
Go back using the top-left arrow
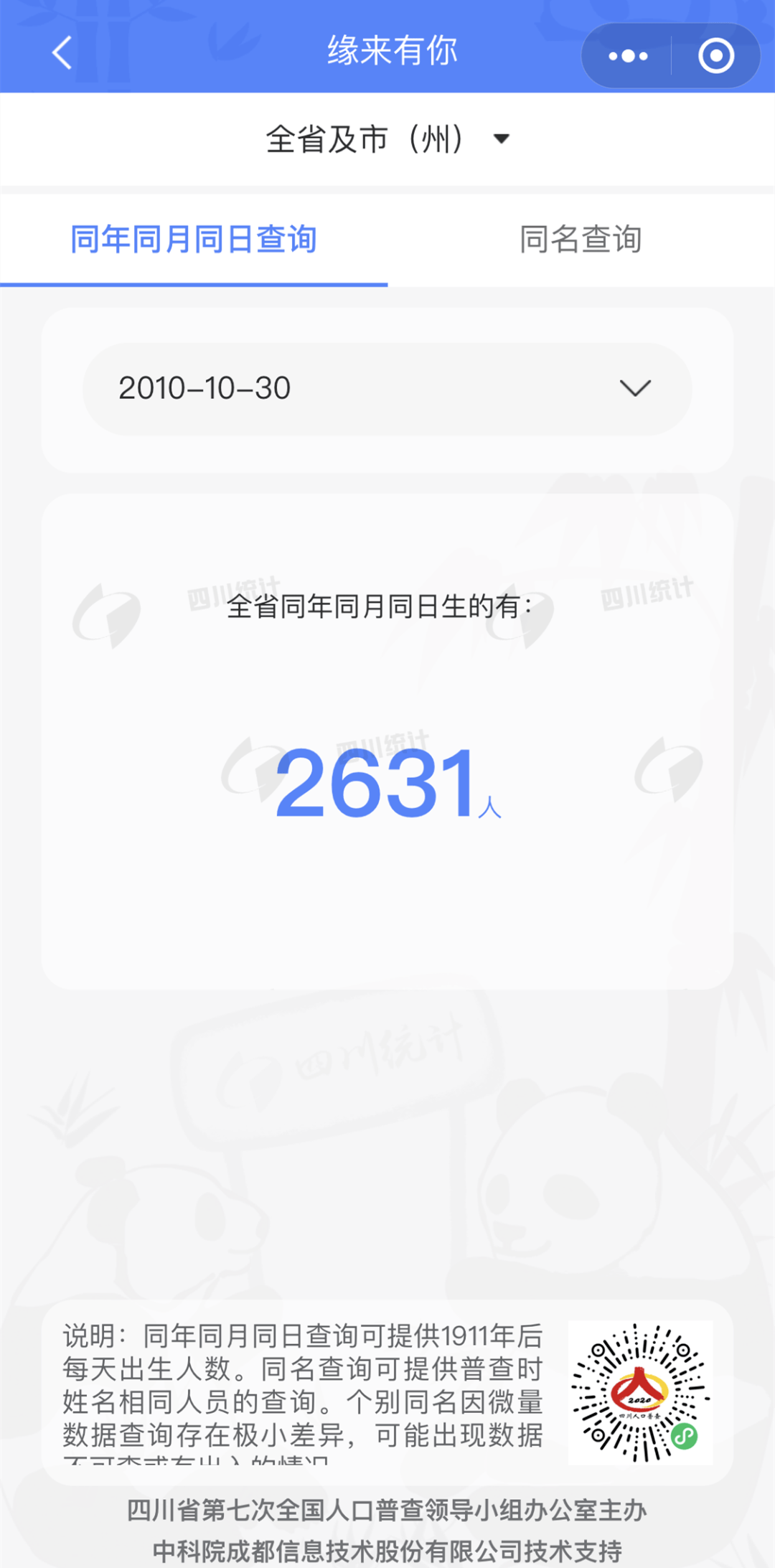(x=62, y=52)
